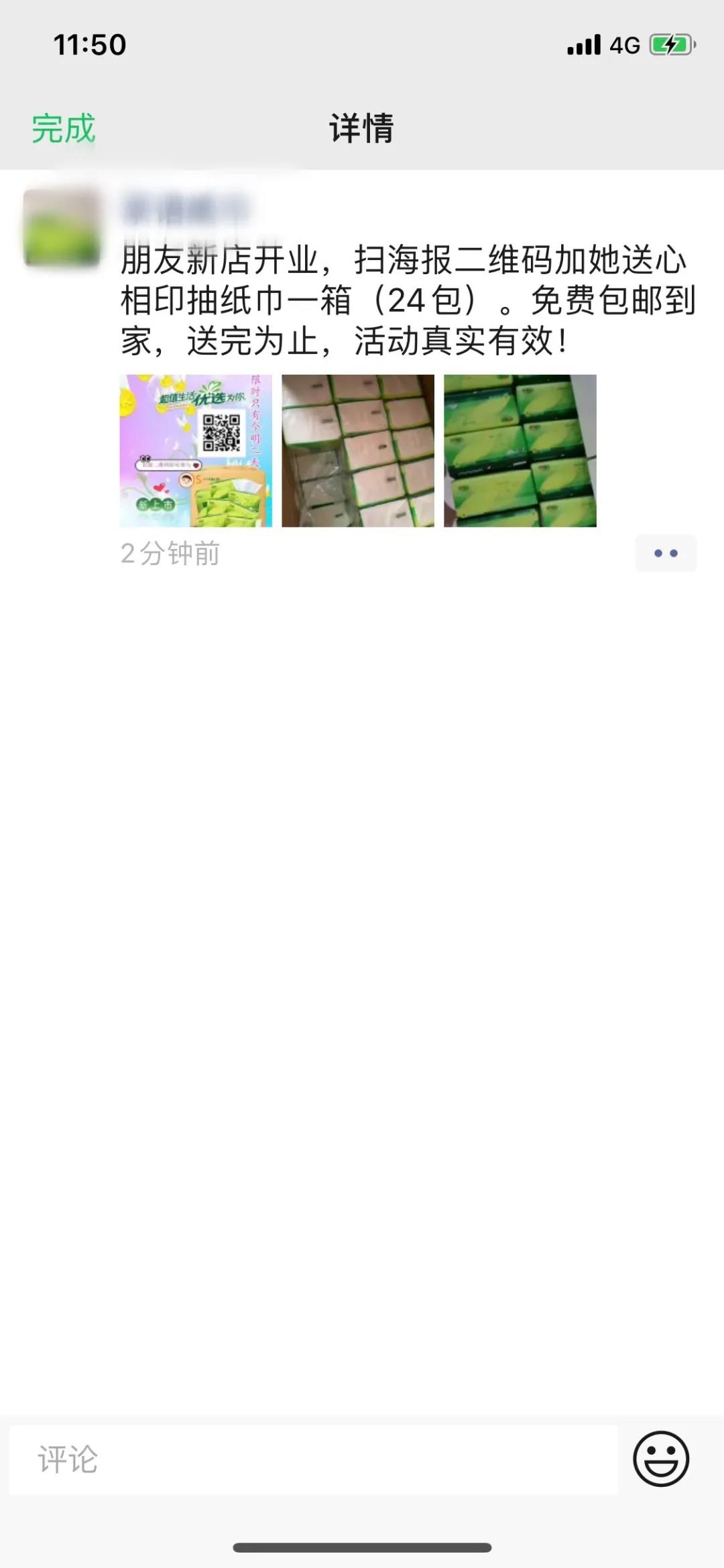Viewport: 724px width, 1568px height.
Task: View the third photo of green tissue packs
Action: [520, 450]
